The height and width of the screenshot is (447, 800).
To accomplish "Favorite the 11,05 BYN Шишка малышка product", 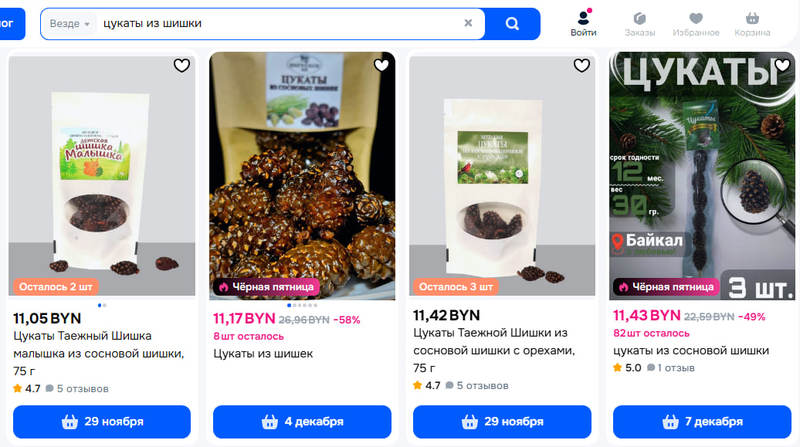I will pos(181,66).
